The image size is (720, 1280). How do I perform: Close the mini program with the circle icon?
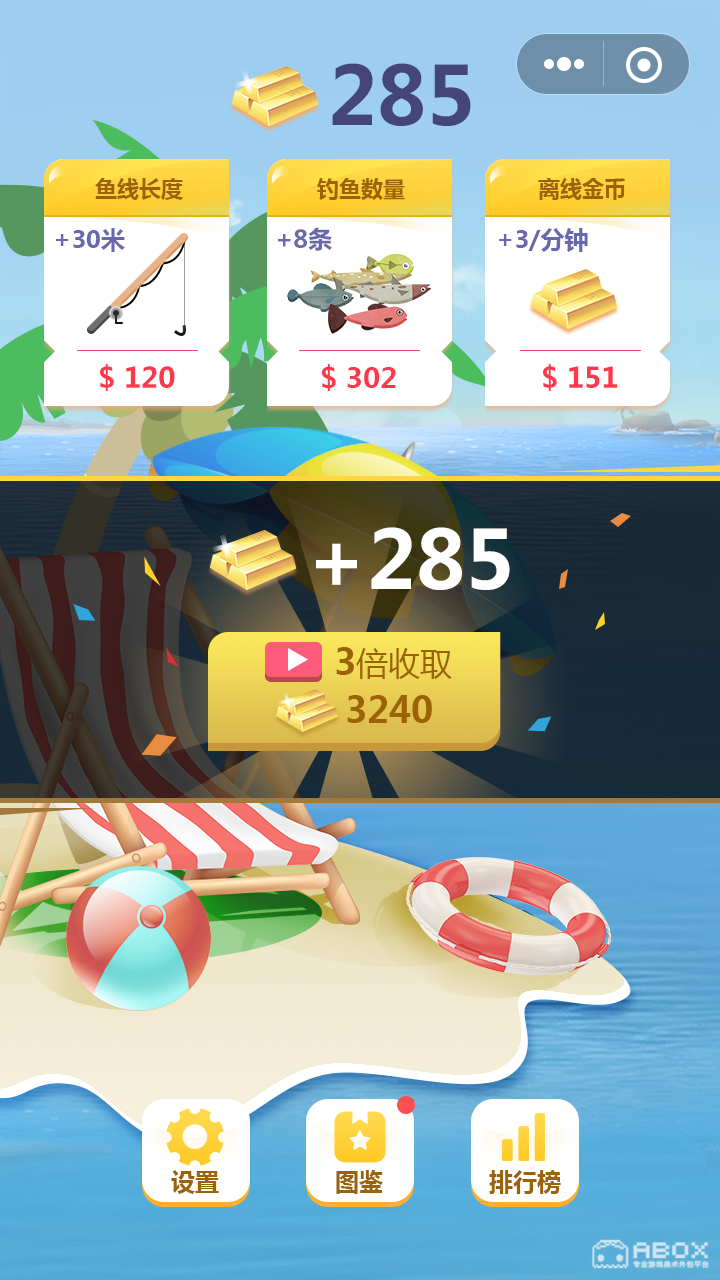[x=644, y=64]
